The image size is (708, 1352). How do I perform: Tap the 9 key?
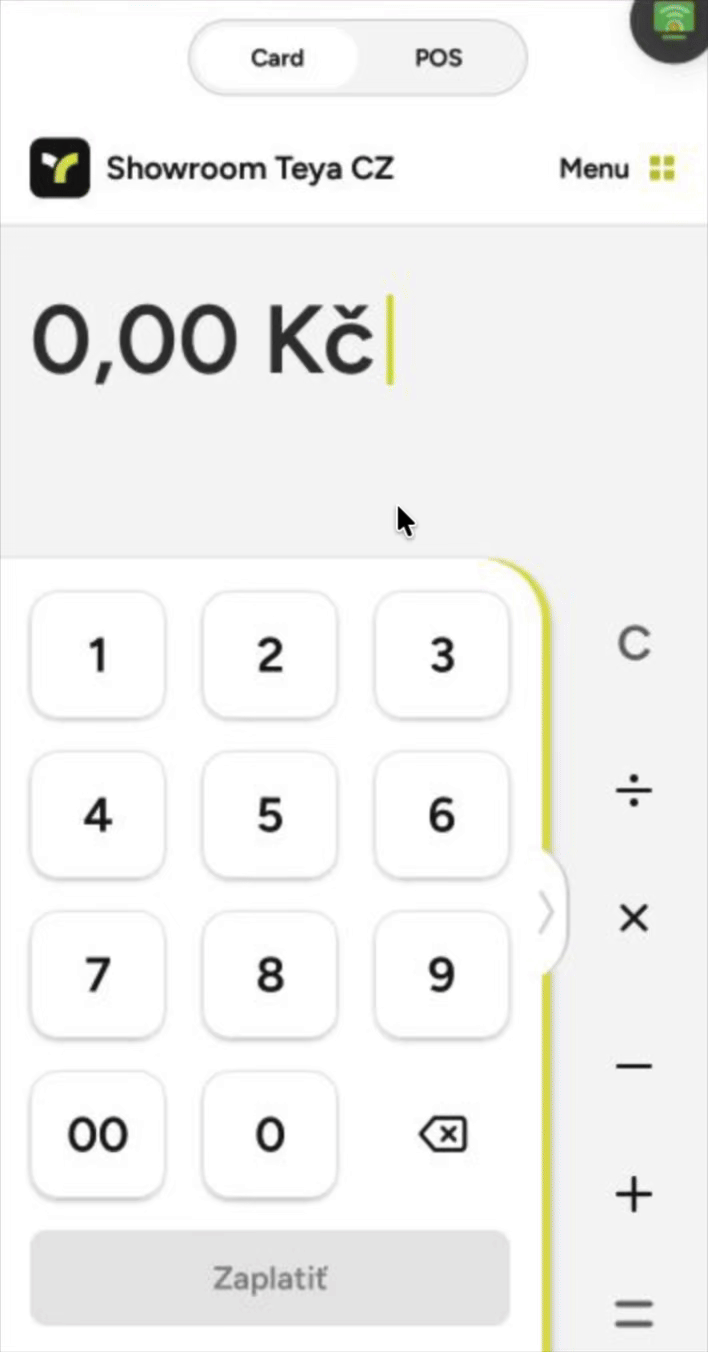click(x=442, y=975)
